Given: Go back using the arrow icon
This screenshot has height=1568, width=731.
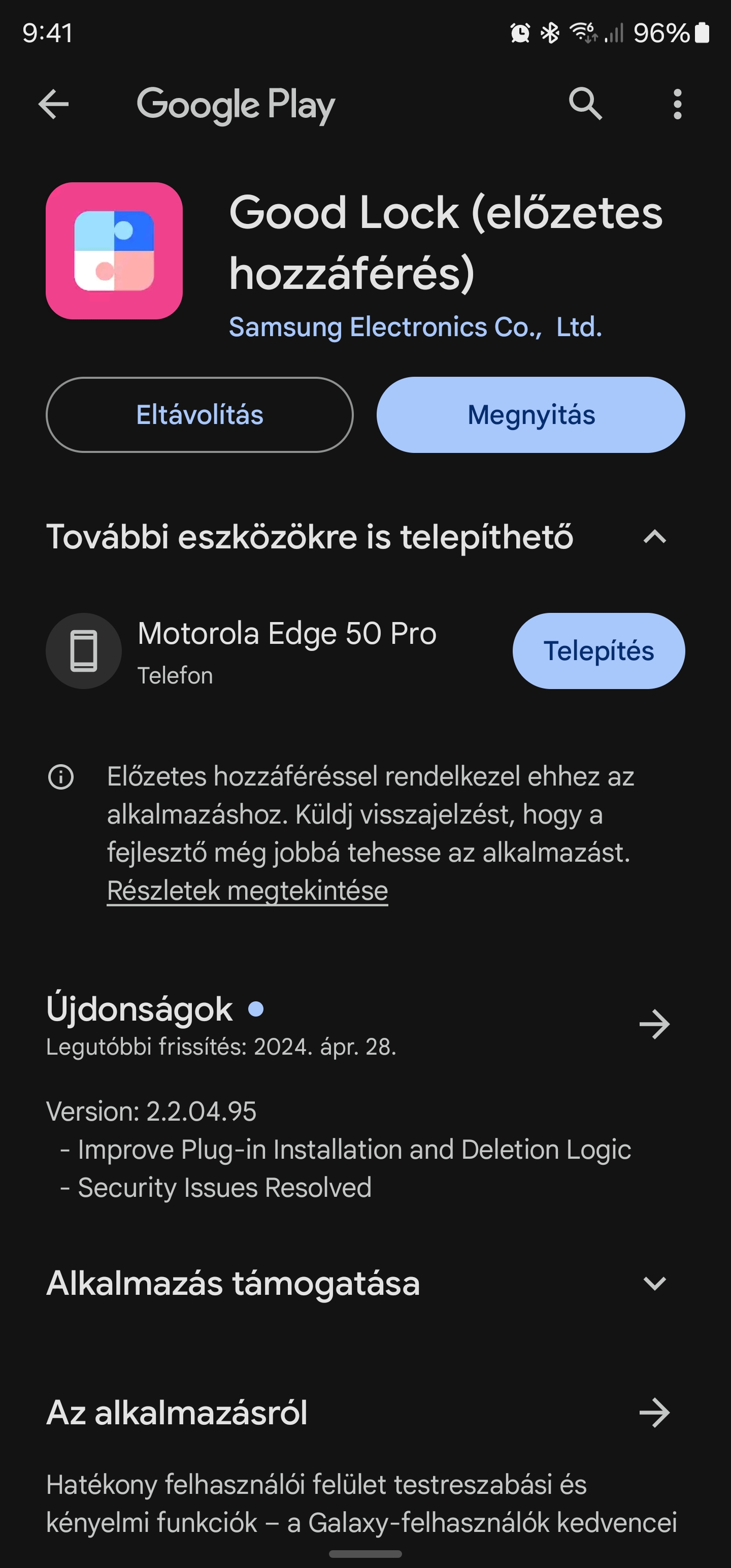Looking at the screenshot, I should point(54,104).
